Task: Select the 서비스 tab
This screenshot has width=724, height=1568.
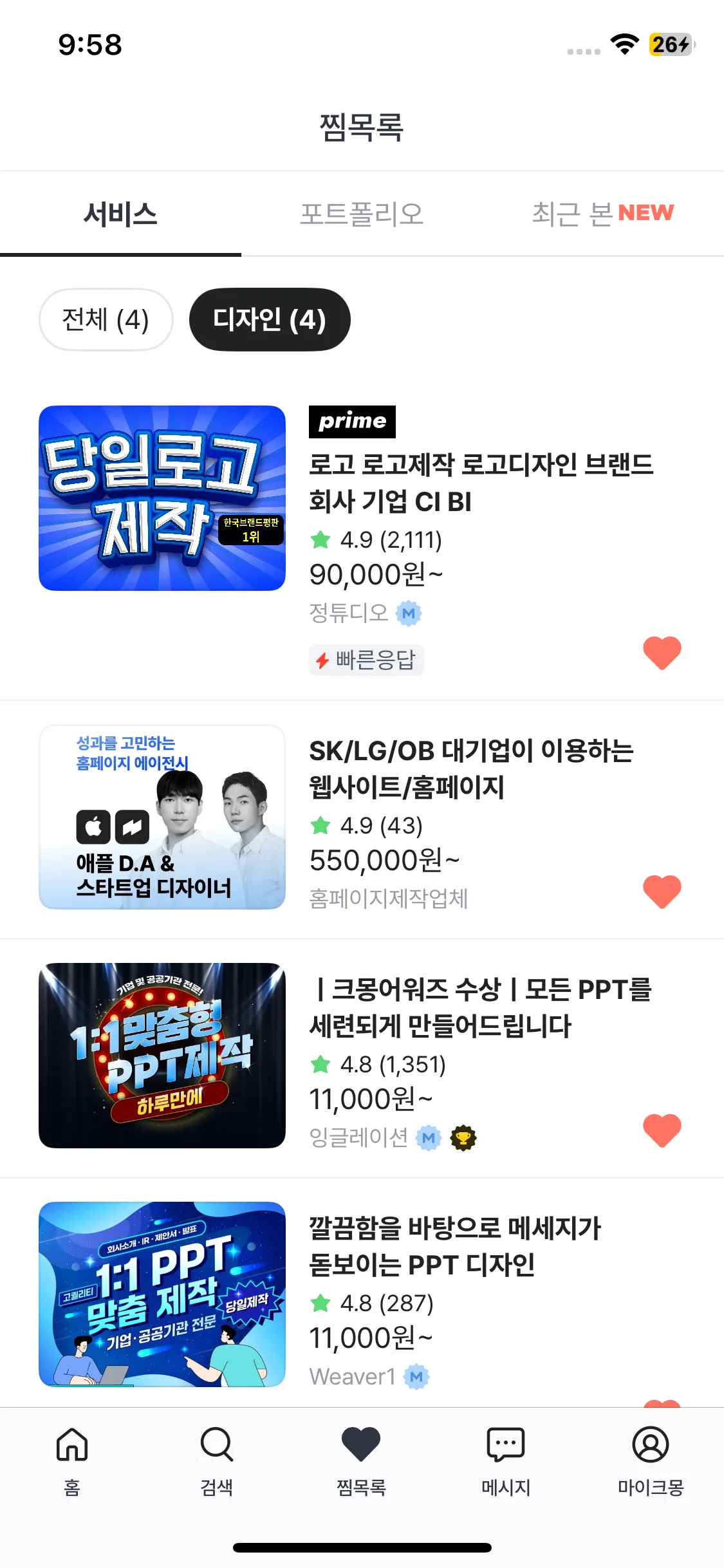Action: pyautogui.click(x=120, y=214)
